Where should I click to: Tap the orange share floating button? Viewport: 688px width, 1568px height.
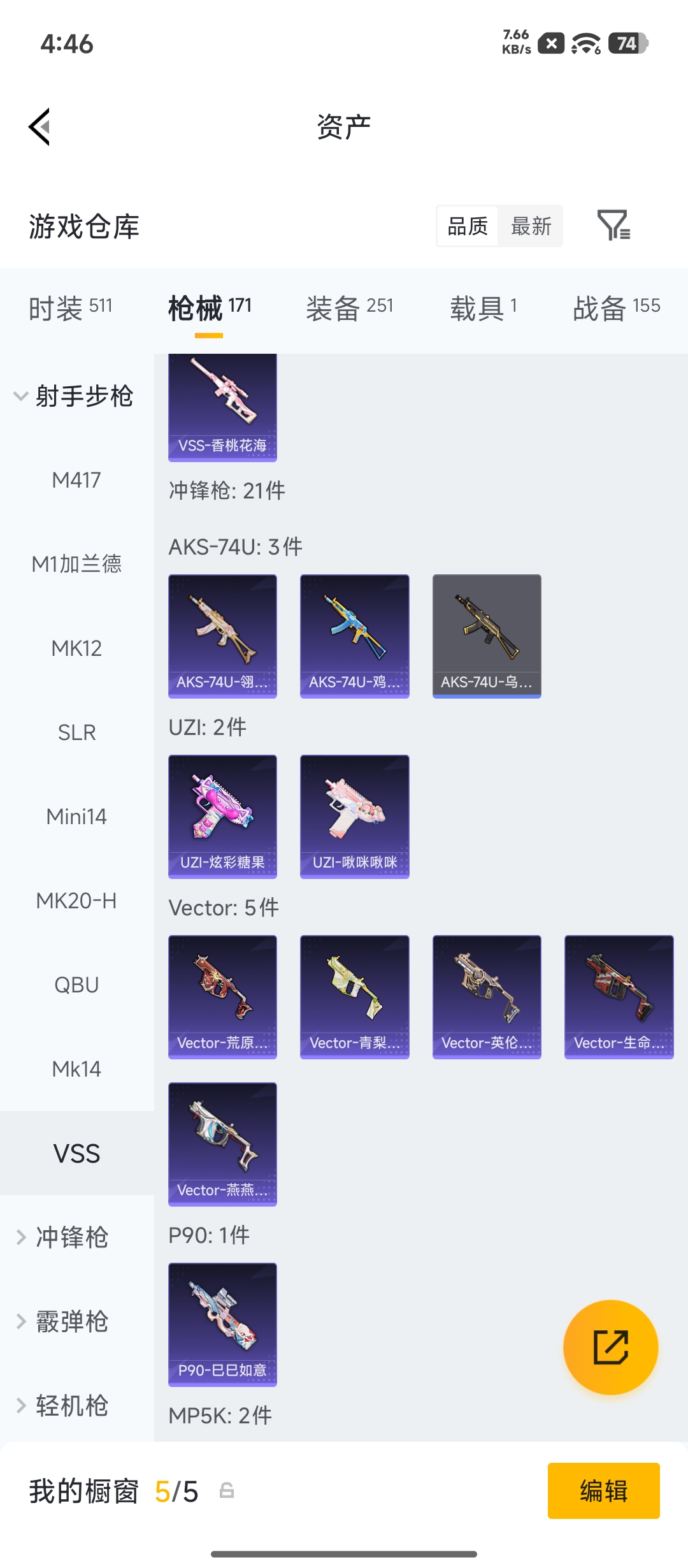pos(611,1347)
